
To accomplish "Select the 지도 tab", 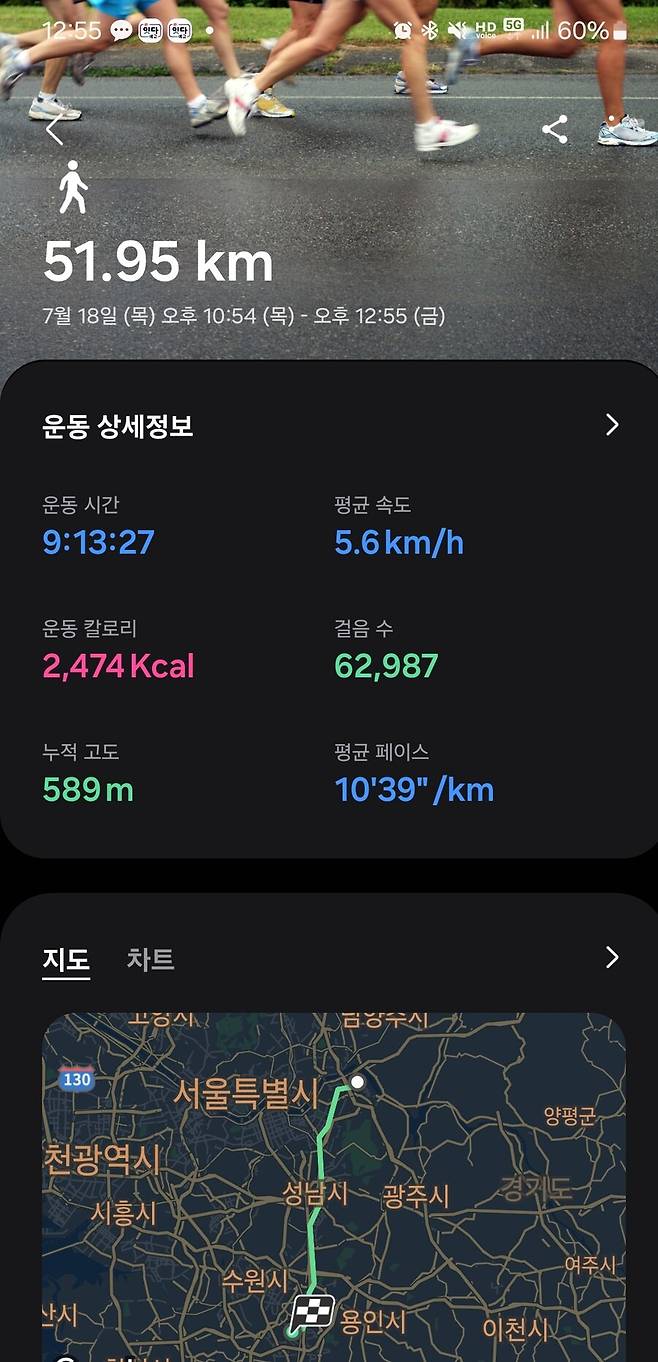I will click(66, 959).
